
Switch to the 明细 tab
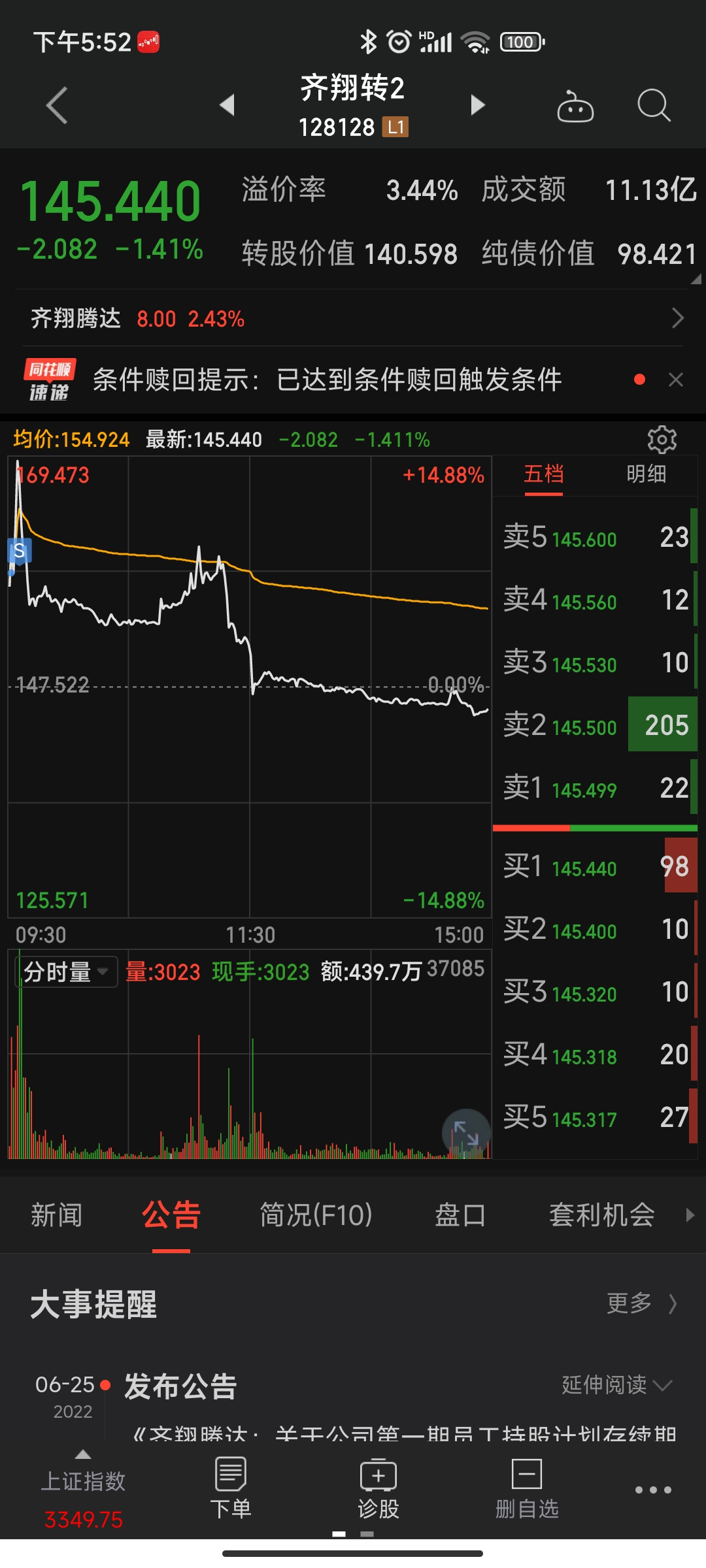point(646,474)
